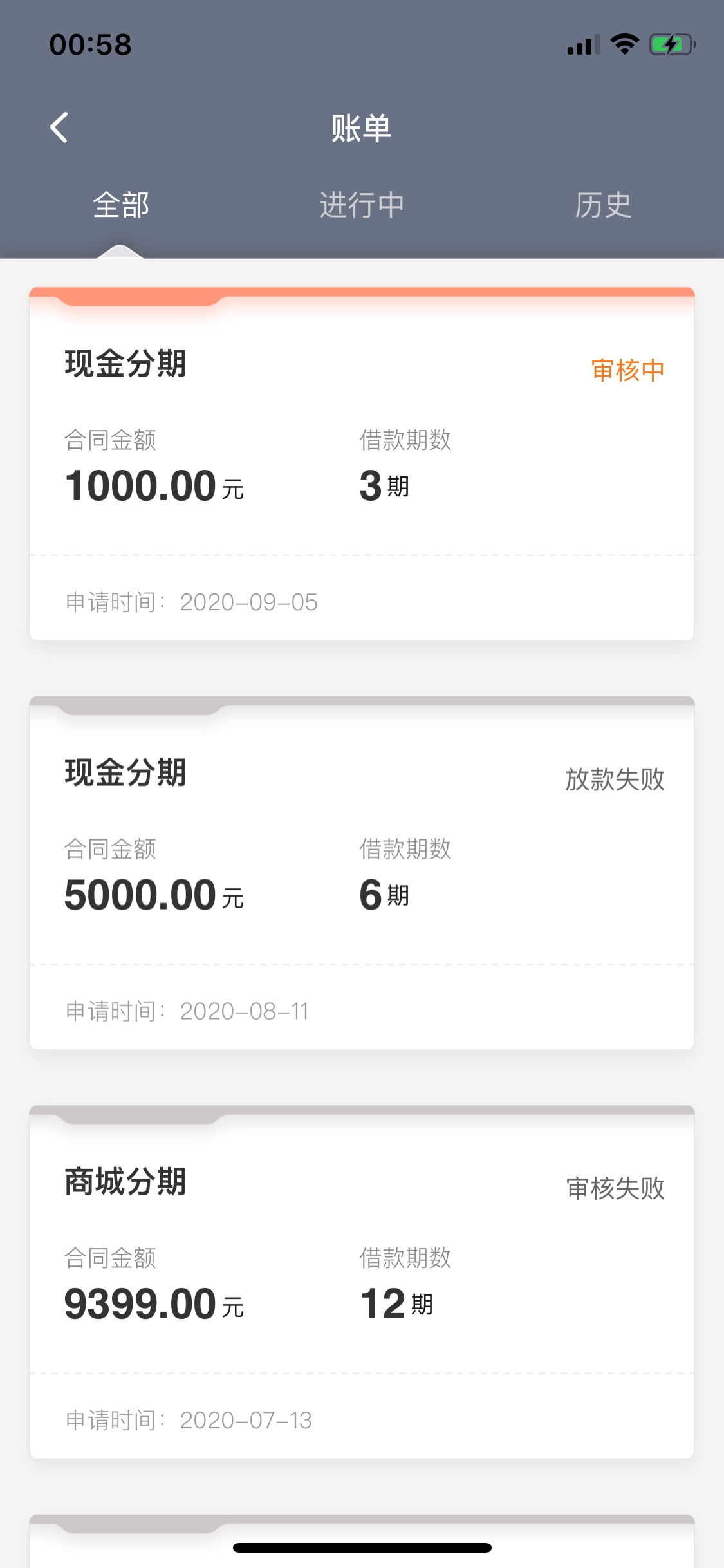Open the 9399.00元 商城分期 bill
The width and height of the screenshot is (724, 1568).
(x=362, y=1282)
